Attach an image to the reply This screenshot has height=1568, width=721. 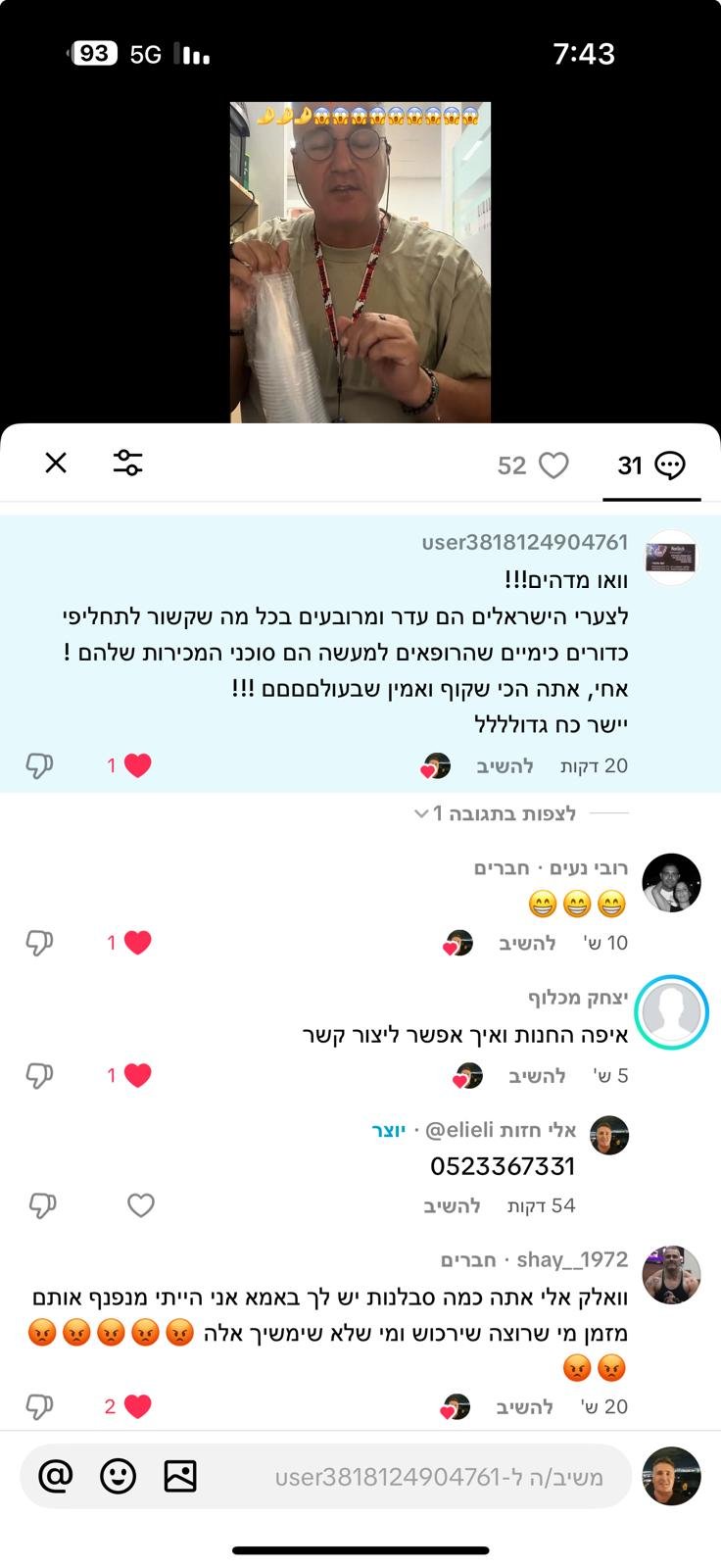pos(180,1476)
